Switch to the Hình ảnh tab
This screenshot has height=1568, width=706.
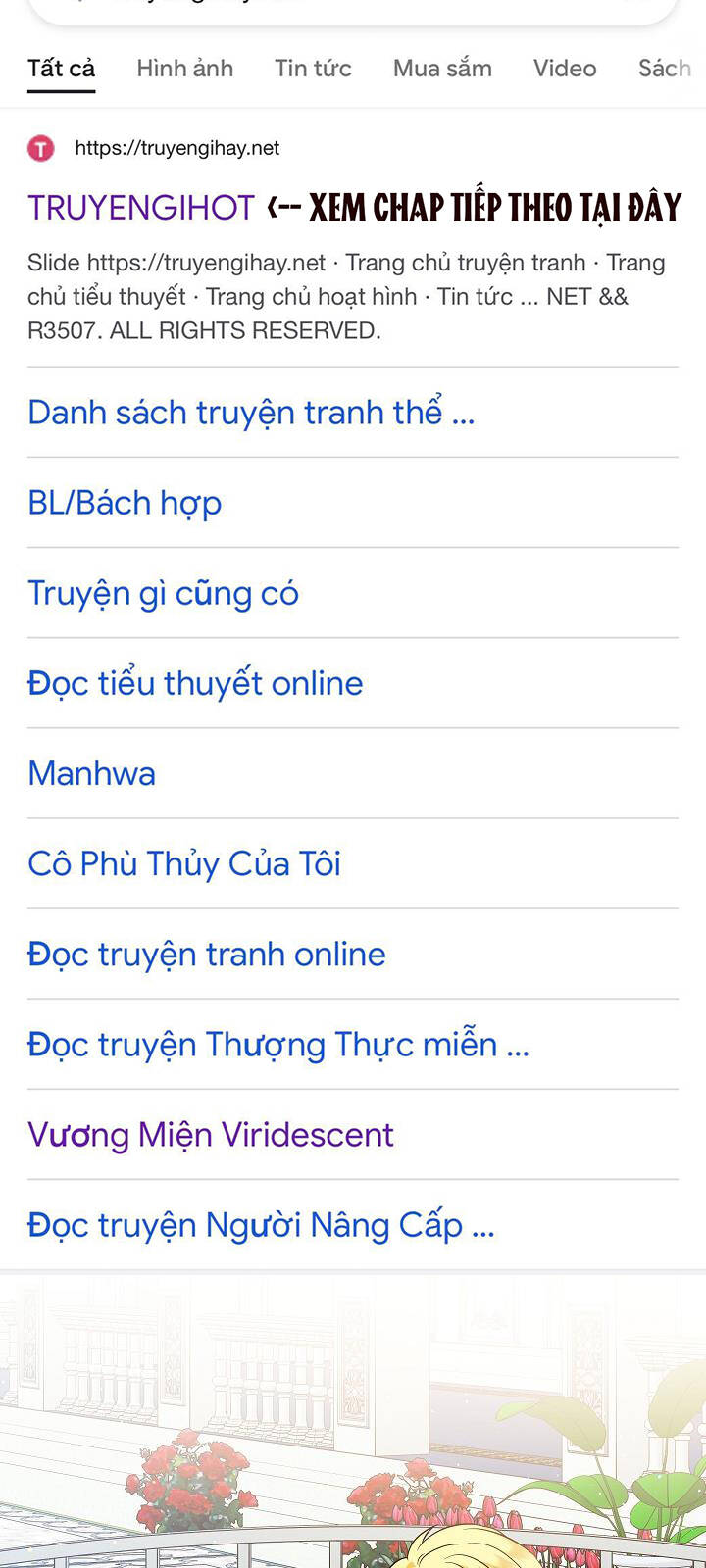[184, 69]
